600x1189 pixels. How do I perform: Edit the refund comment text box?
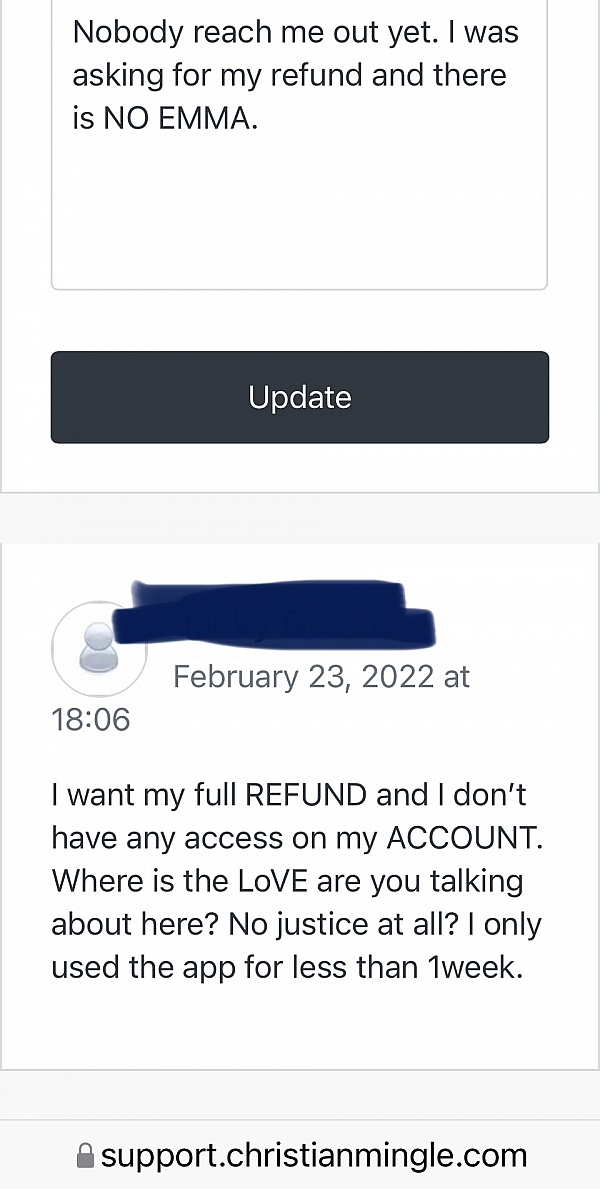click(299, 150)
